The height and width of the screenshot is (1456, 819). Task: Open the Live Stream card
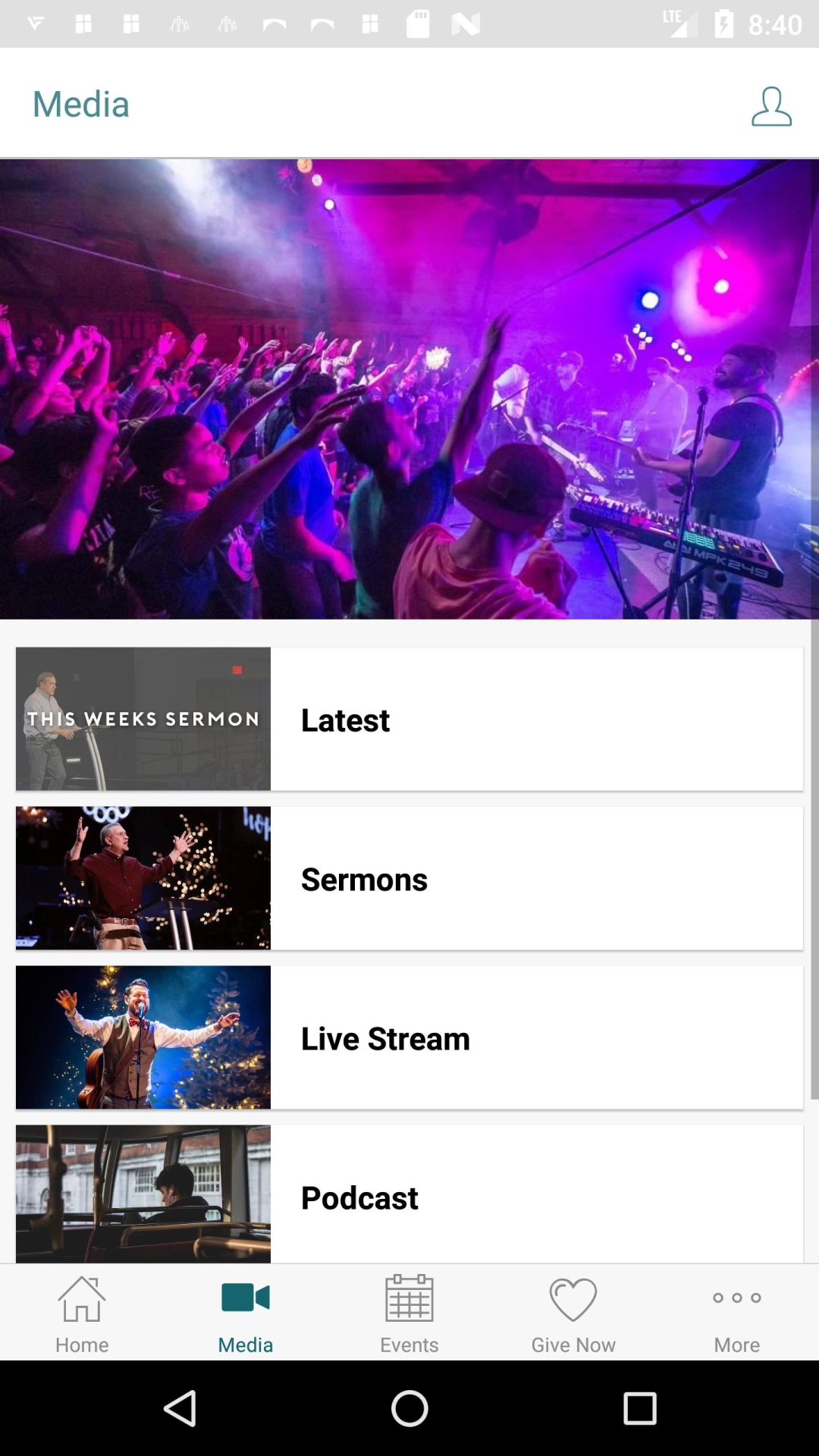(x=409, y=1037)
